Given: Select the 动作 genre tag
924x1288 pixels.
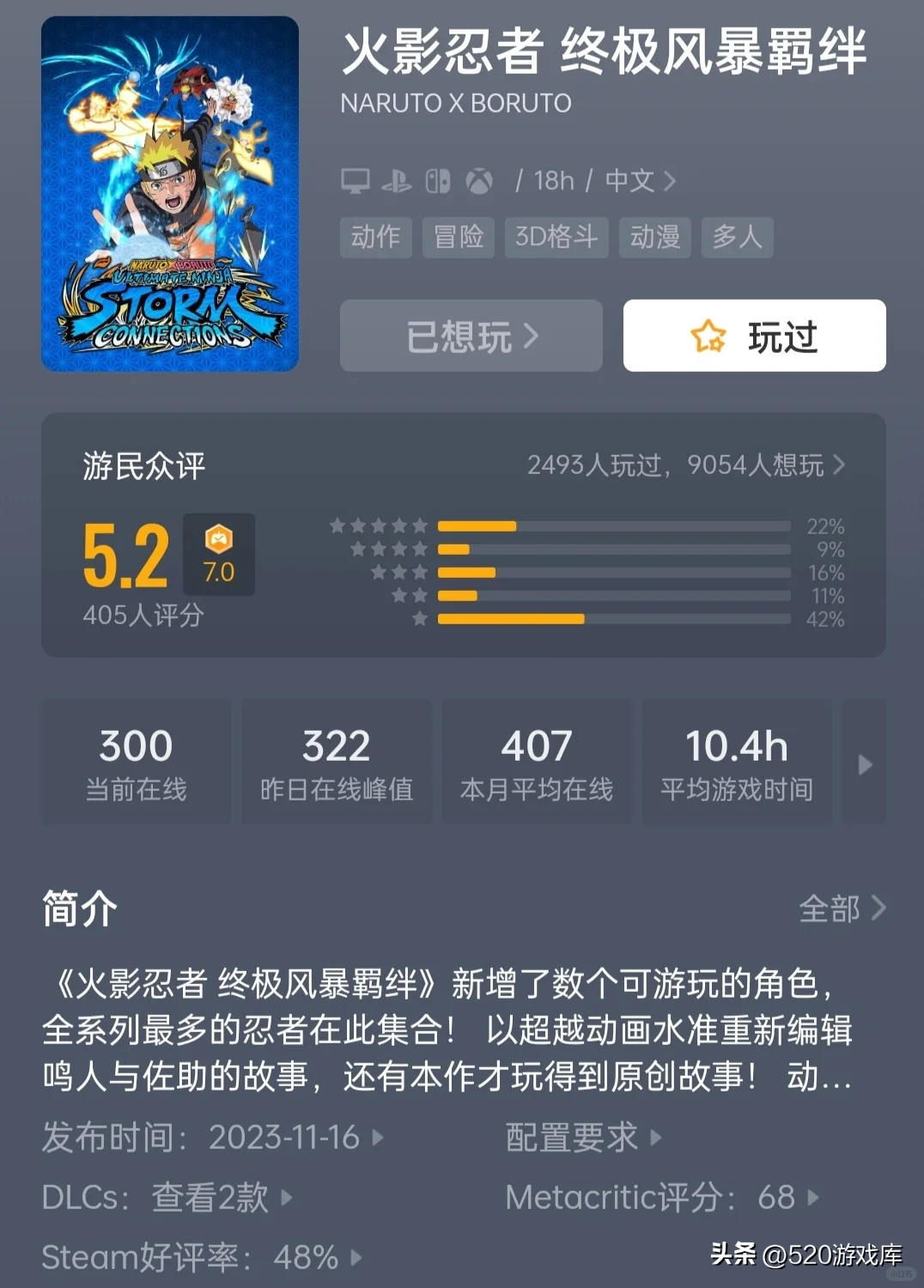Looking at the screenshot, I should coord(375,237).
